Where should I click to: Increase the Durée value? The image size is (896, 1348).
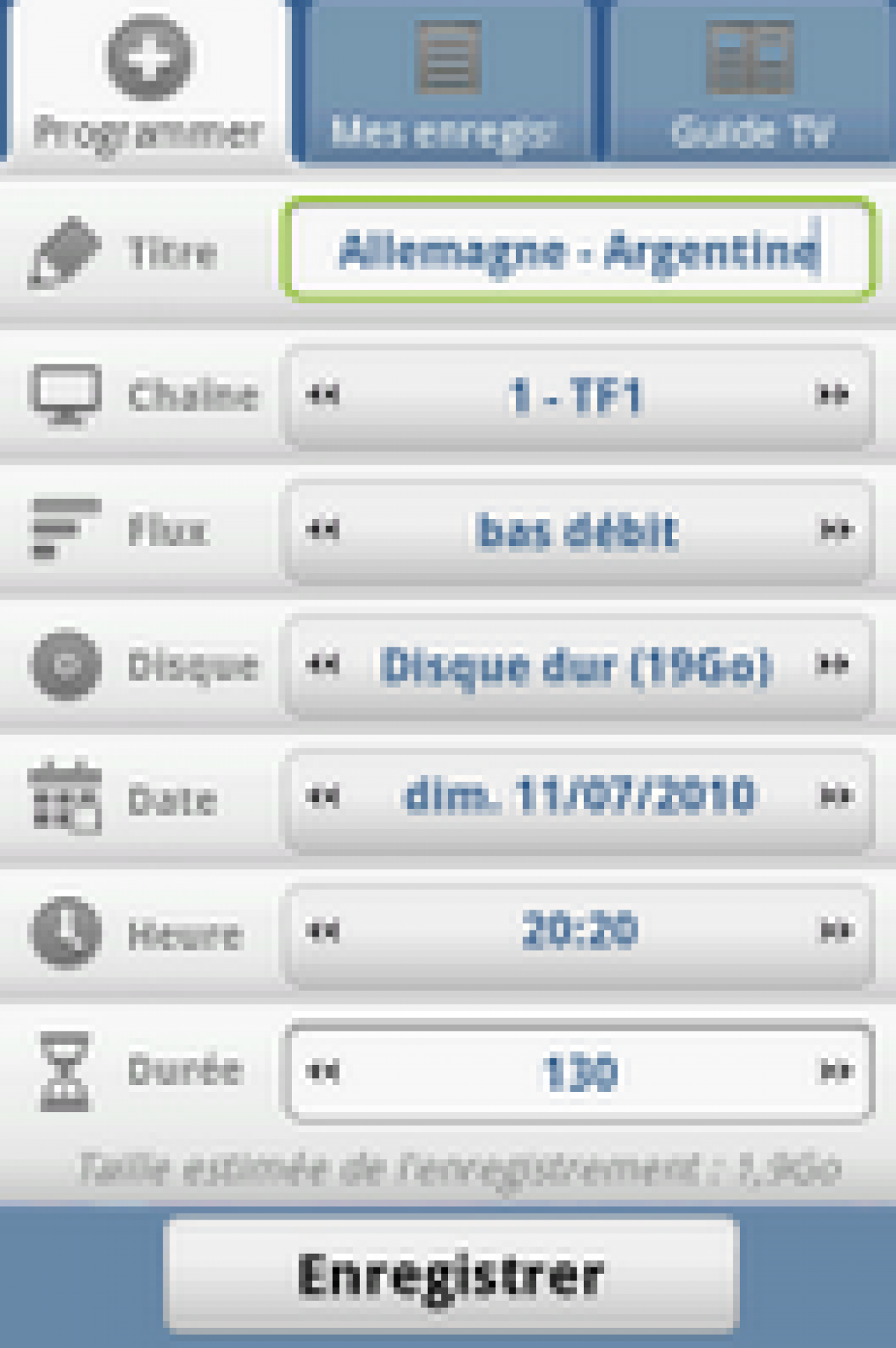coord(833,1071)
